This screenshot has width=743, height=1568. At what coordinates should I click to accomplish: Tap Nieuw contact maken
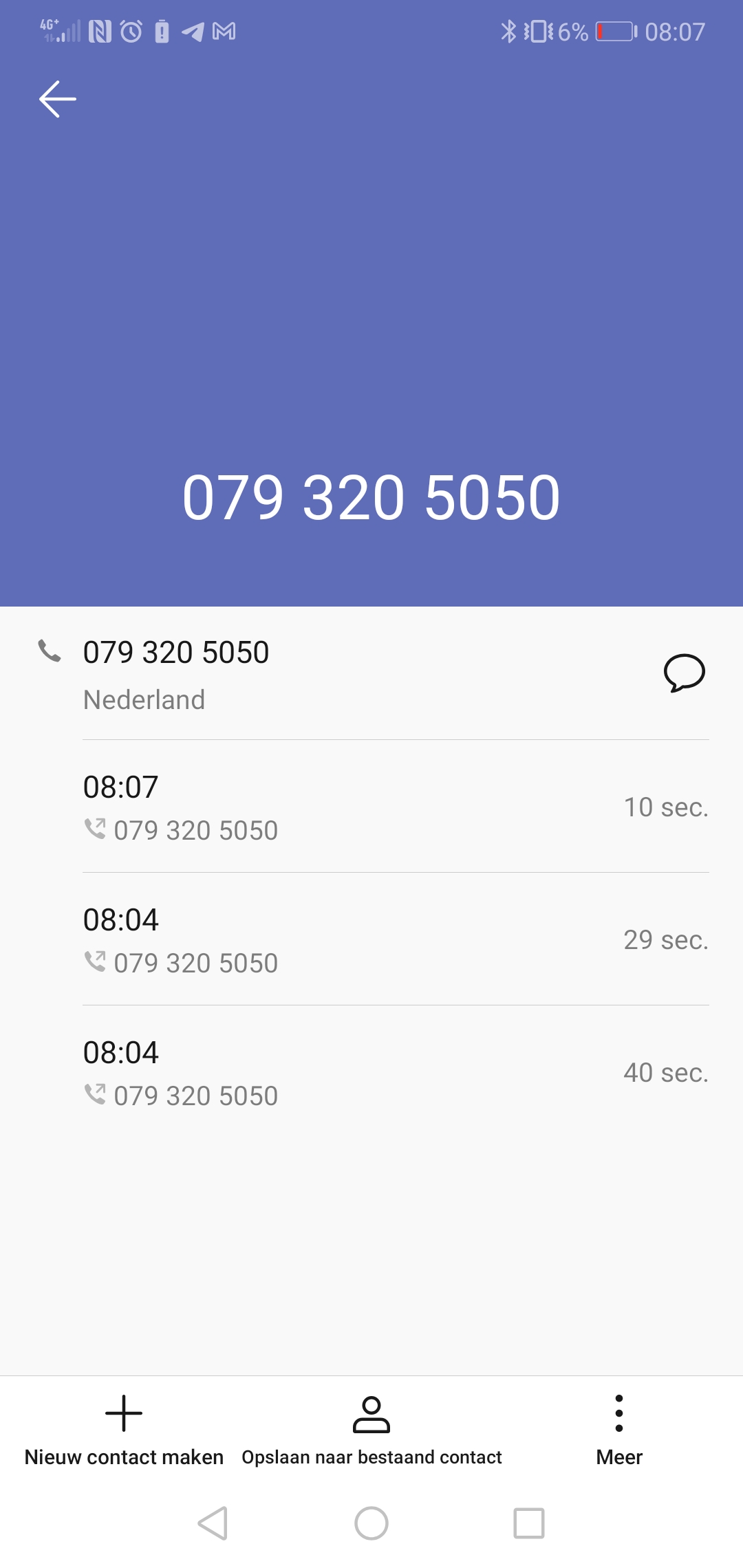point(124,1430)
